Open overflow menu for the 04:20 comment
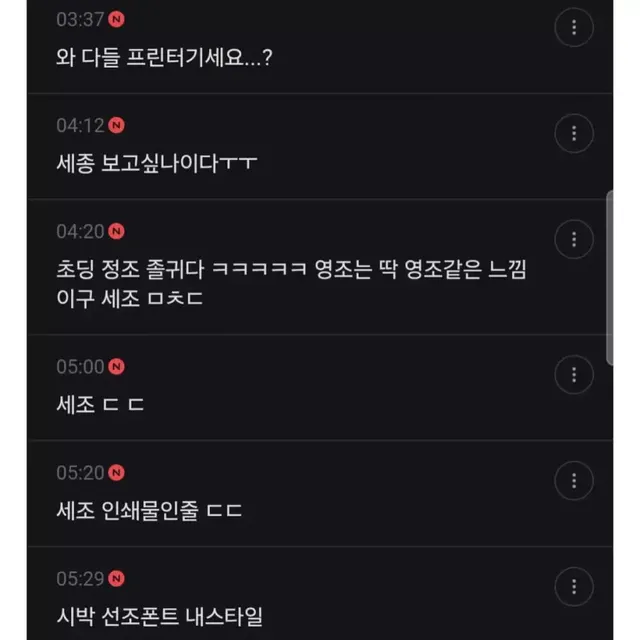This screenshot has height=640, width=640. pos(573,239)
